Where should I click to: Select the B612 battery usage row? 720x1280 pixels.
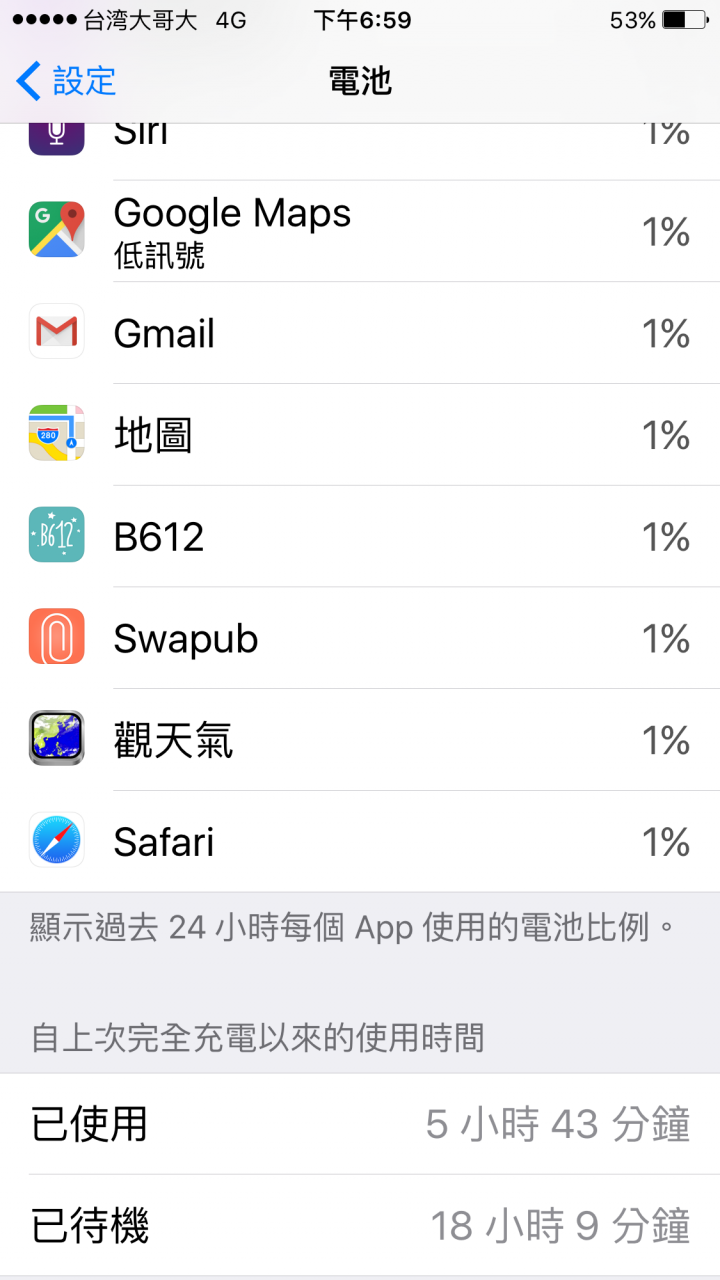coord(360,537)
